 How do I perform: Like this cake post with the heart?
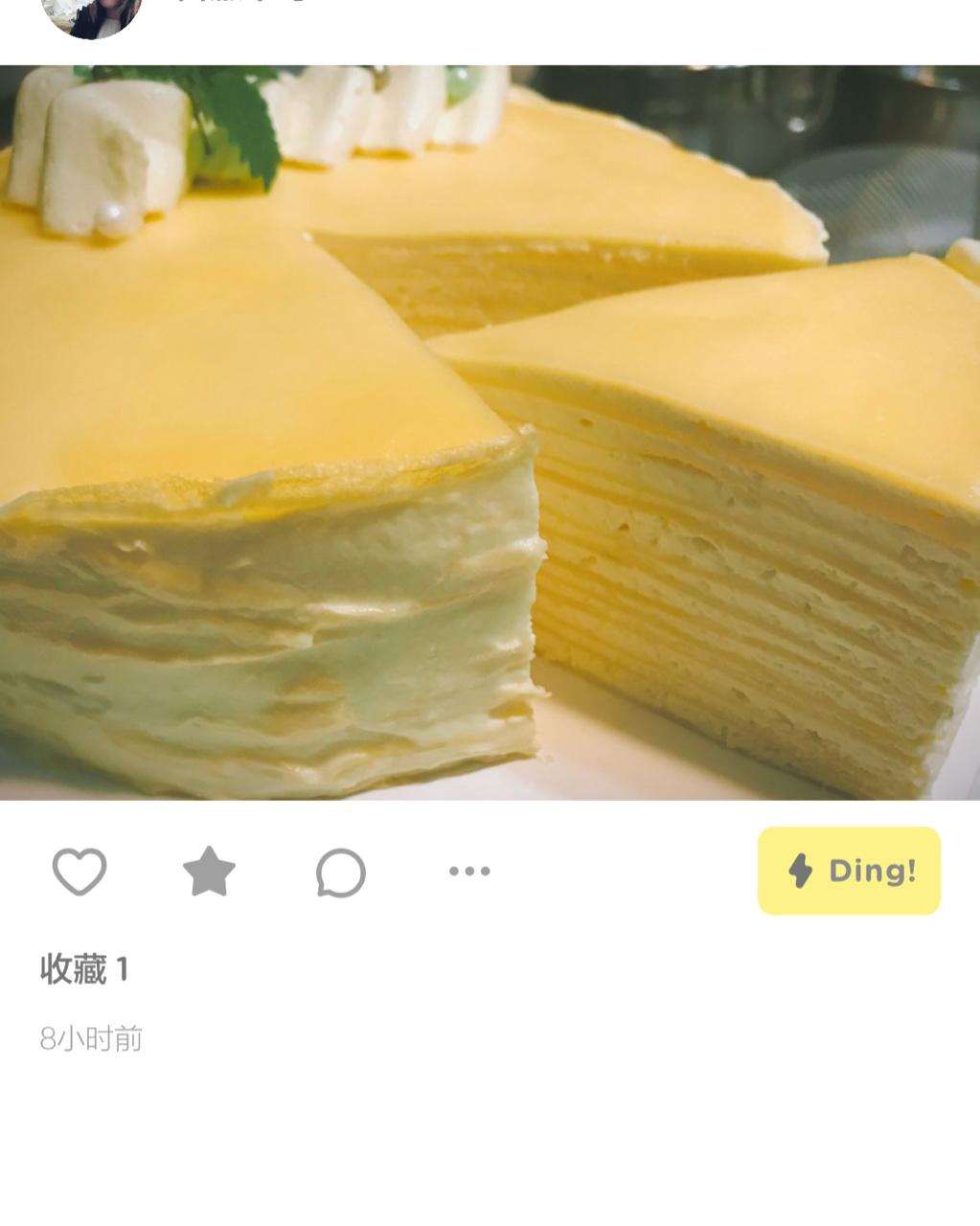[79, 872]
